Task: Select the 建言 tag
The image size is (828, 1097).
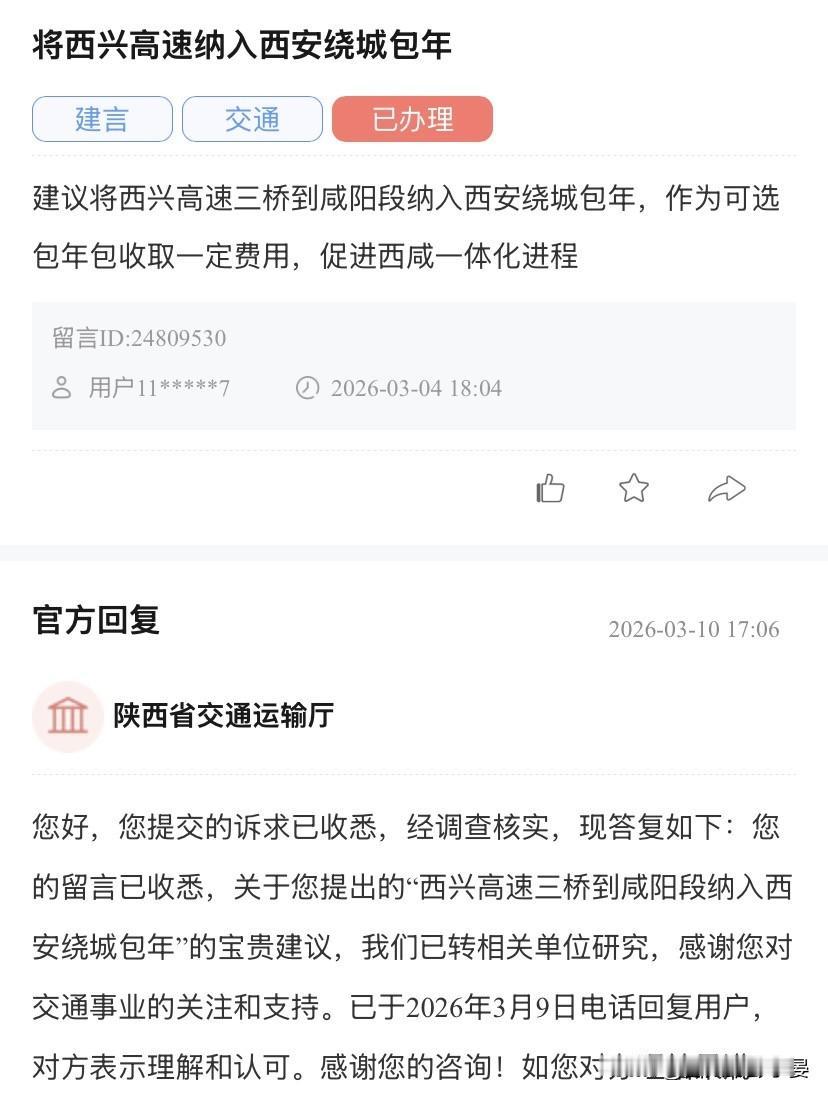Action: (x=101, y=118)
